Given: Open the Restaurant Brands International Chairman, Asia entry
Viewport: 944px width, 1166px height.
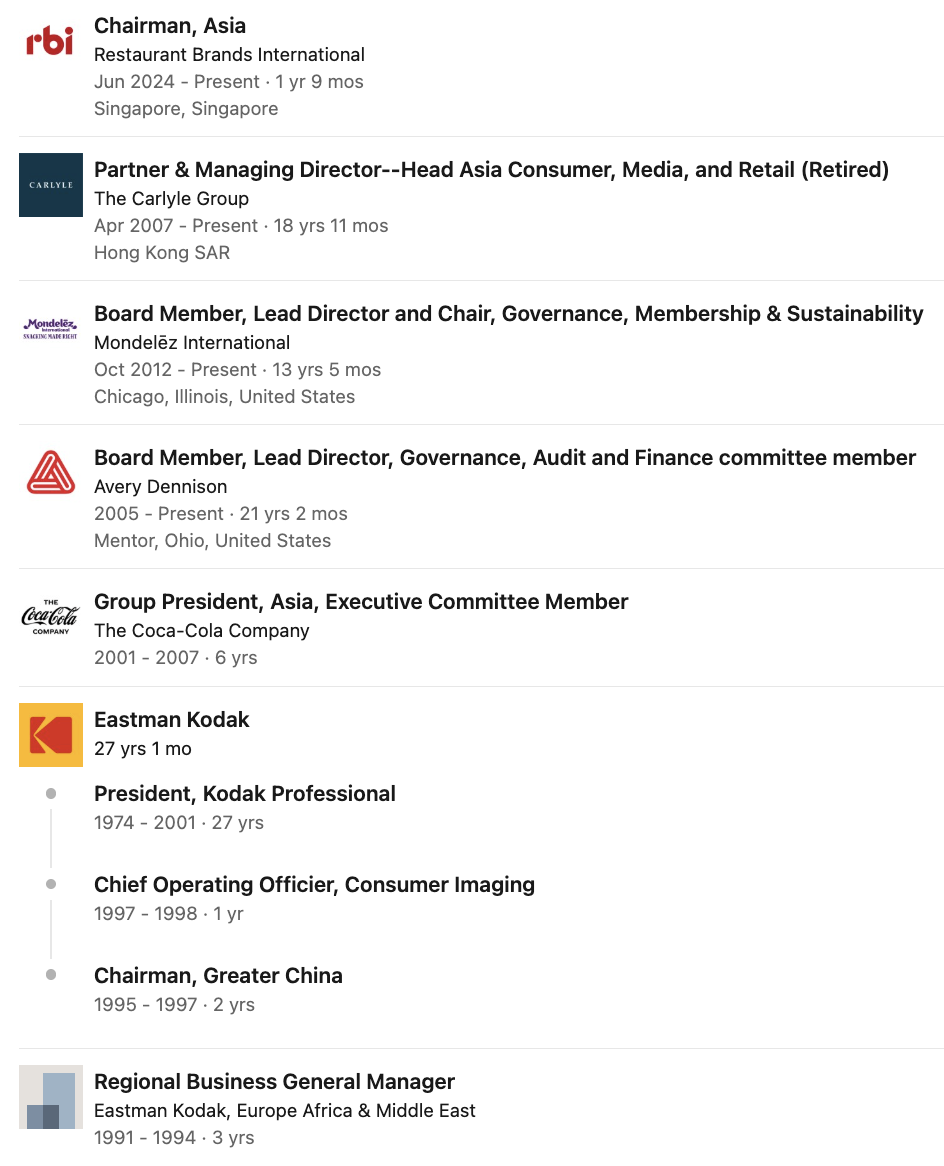Looking at the screenshot, I should pos(170,26).
